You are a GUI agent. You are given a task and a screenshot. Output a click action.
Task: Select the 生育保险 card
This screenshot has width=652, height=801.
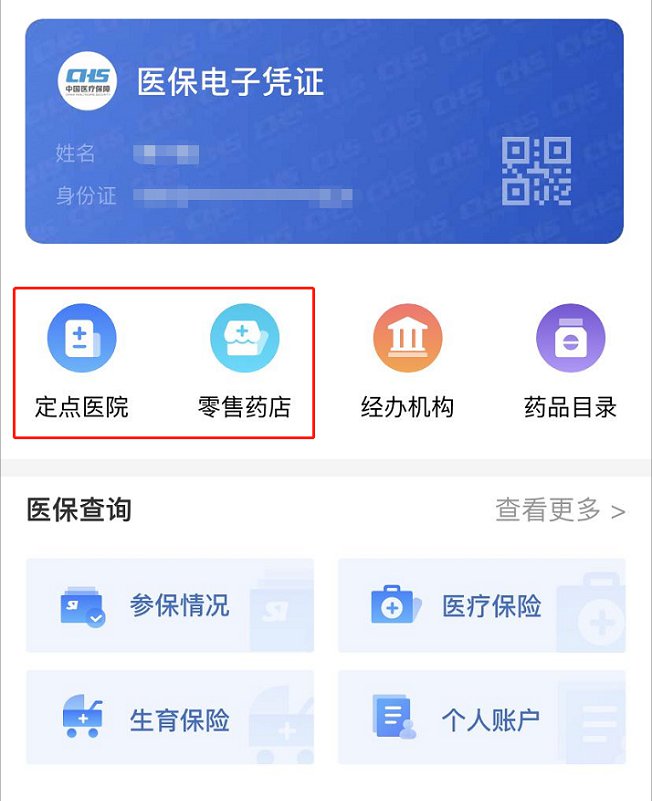(x=170, y=718)
